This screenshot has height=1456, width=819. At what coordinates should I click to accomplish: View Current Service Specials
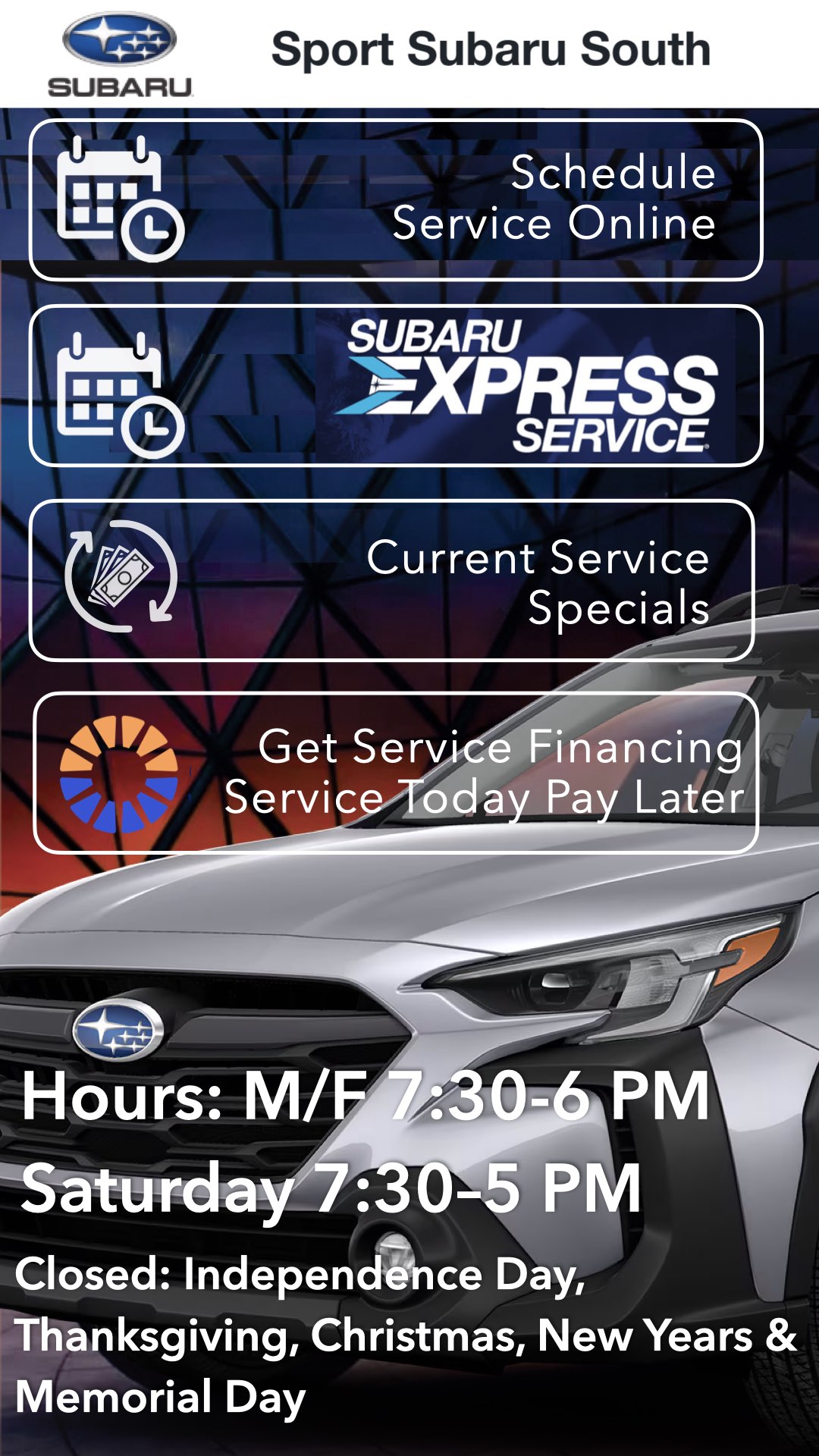pyautogui.click(x=392, y=580)
